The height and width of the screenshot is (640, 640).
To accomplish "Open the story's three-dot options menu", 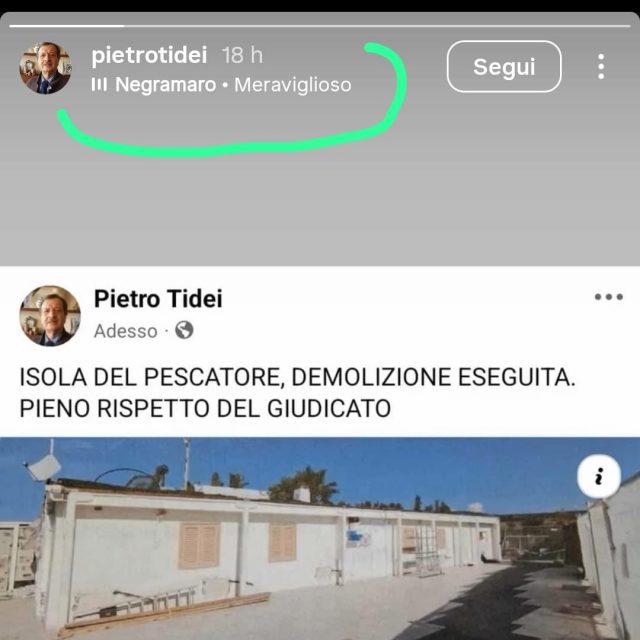I will coord(600,67).
